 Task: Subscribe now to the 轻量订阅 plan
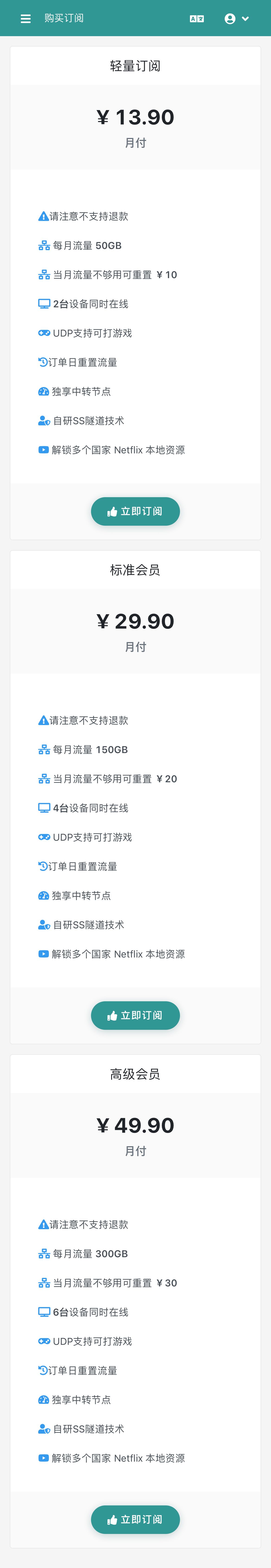(135, 511)
